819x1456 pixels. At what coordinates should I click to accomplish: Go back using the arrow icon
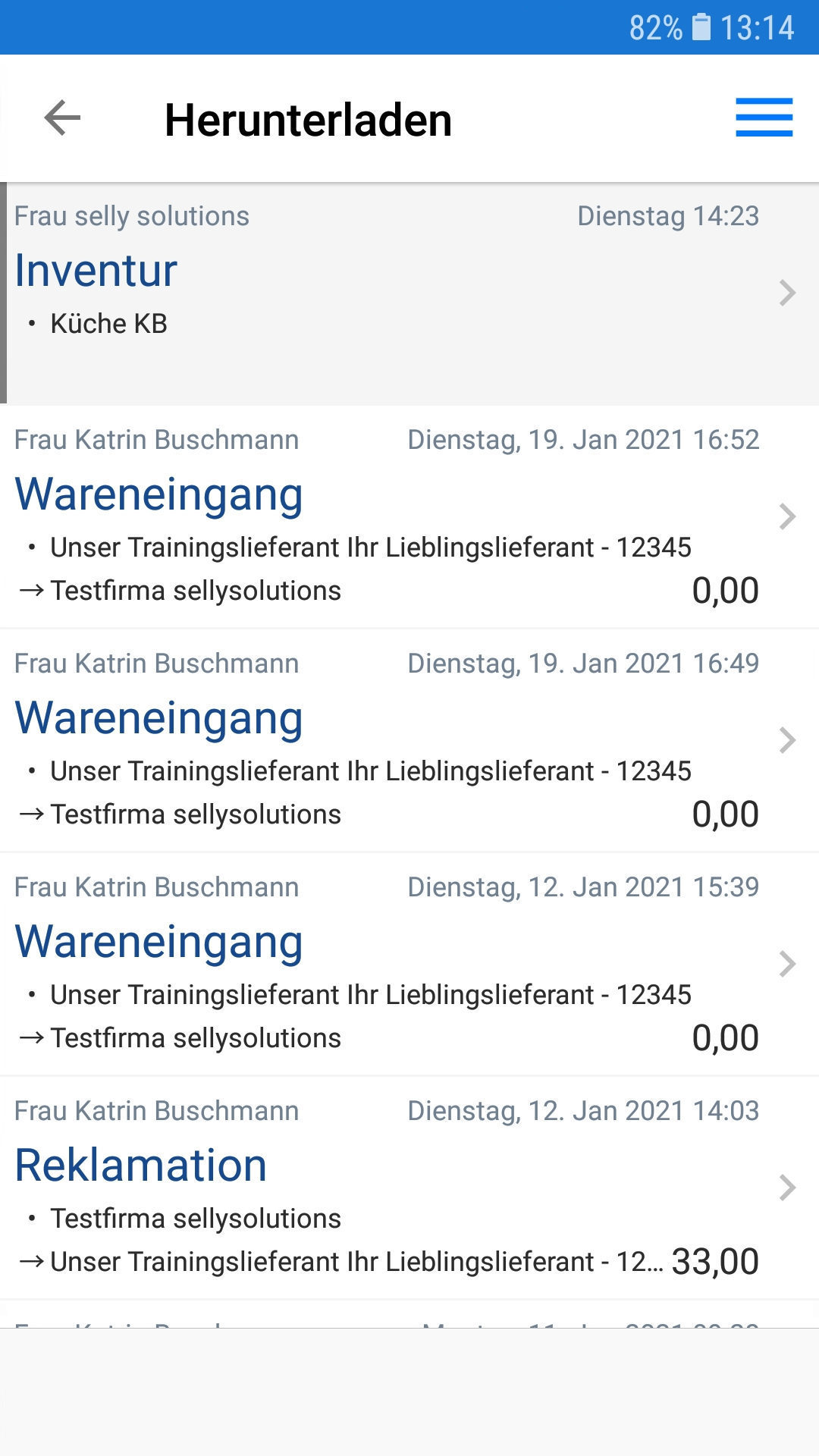62,118
